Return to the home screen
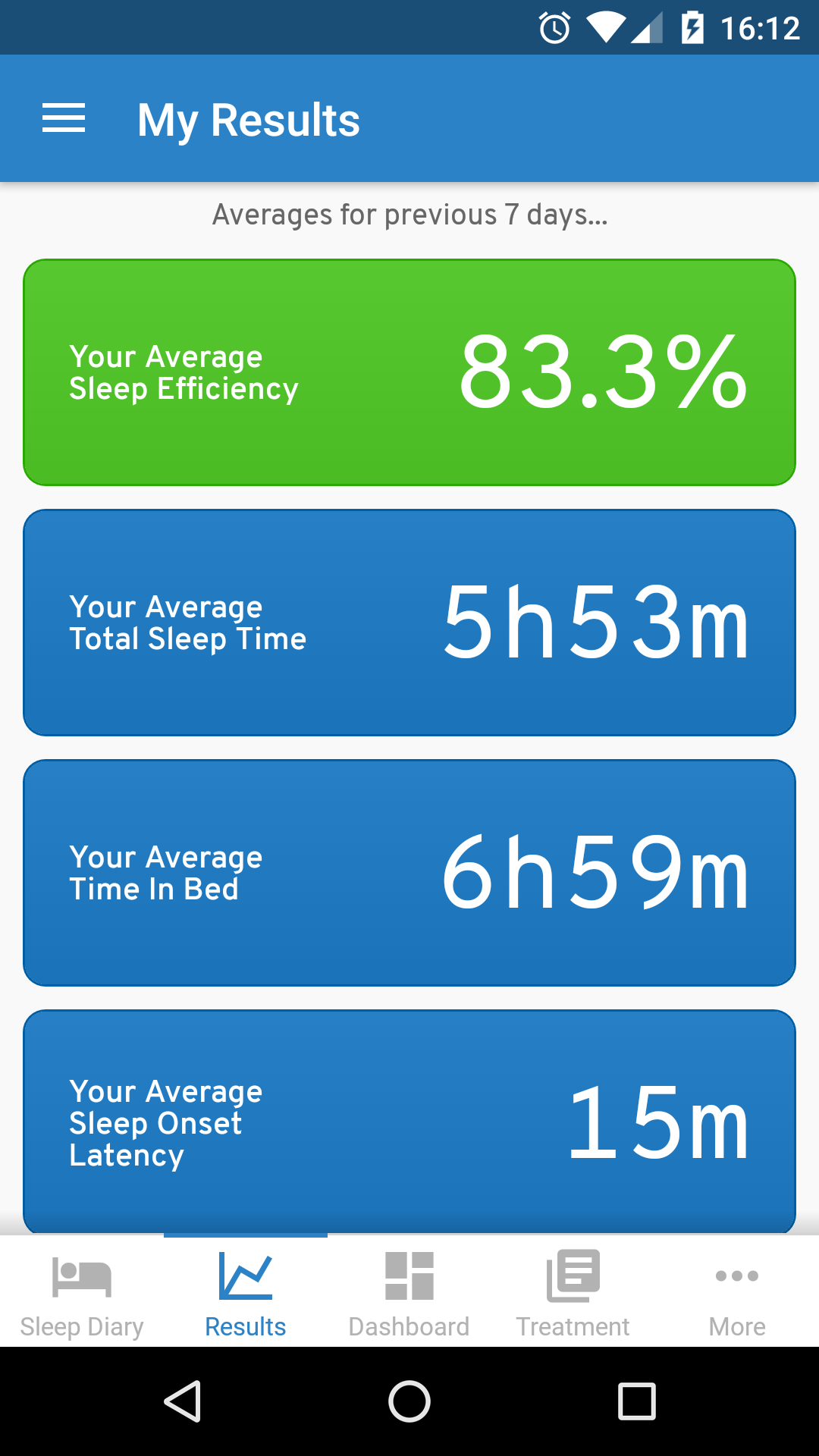Viewport: 819px width, 1456px height. click(409, 1401)
